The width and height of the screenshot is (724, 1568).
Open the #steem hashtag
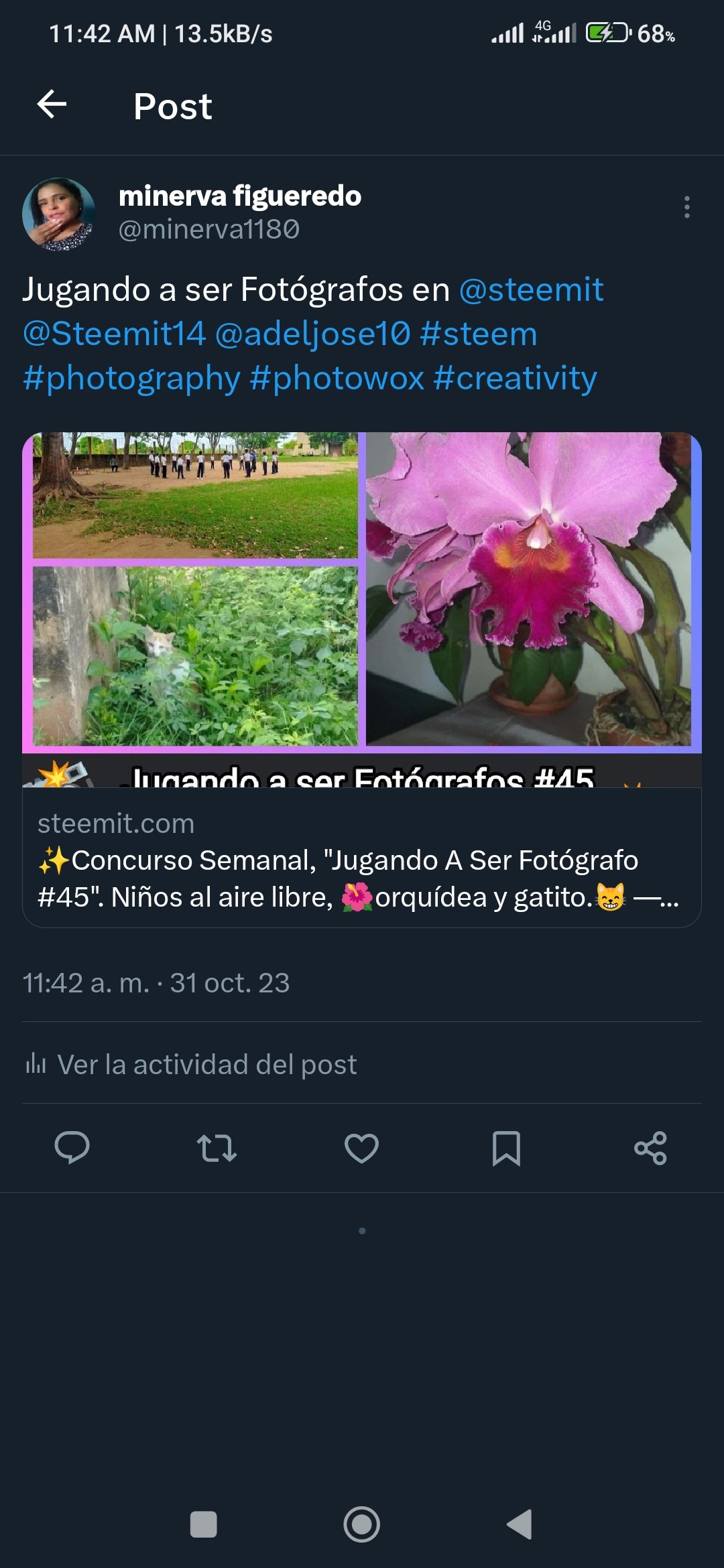479,334
